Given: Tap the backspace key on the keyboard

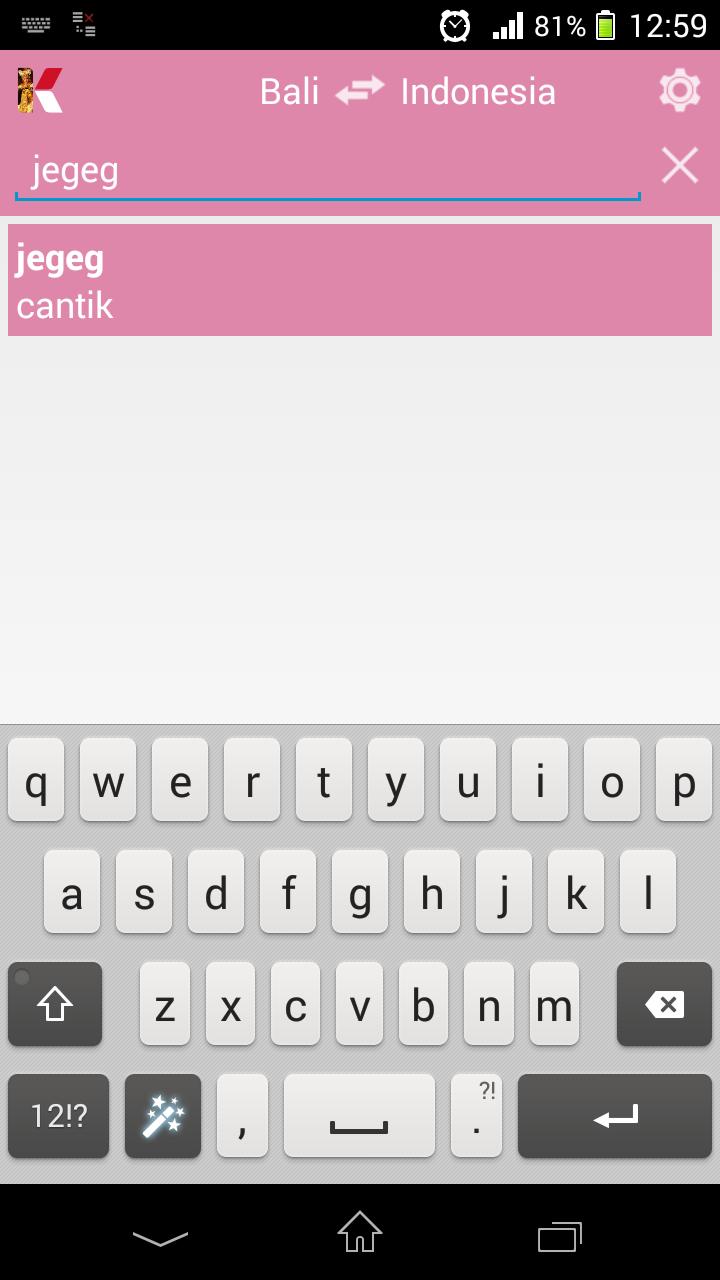Looking at the screenshot, I should pyautogui.click(x=664, y=1004).
